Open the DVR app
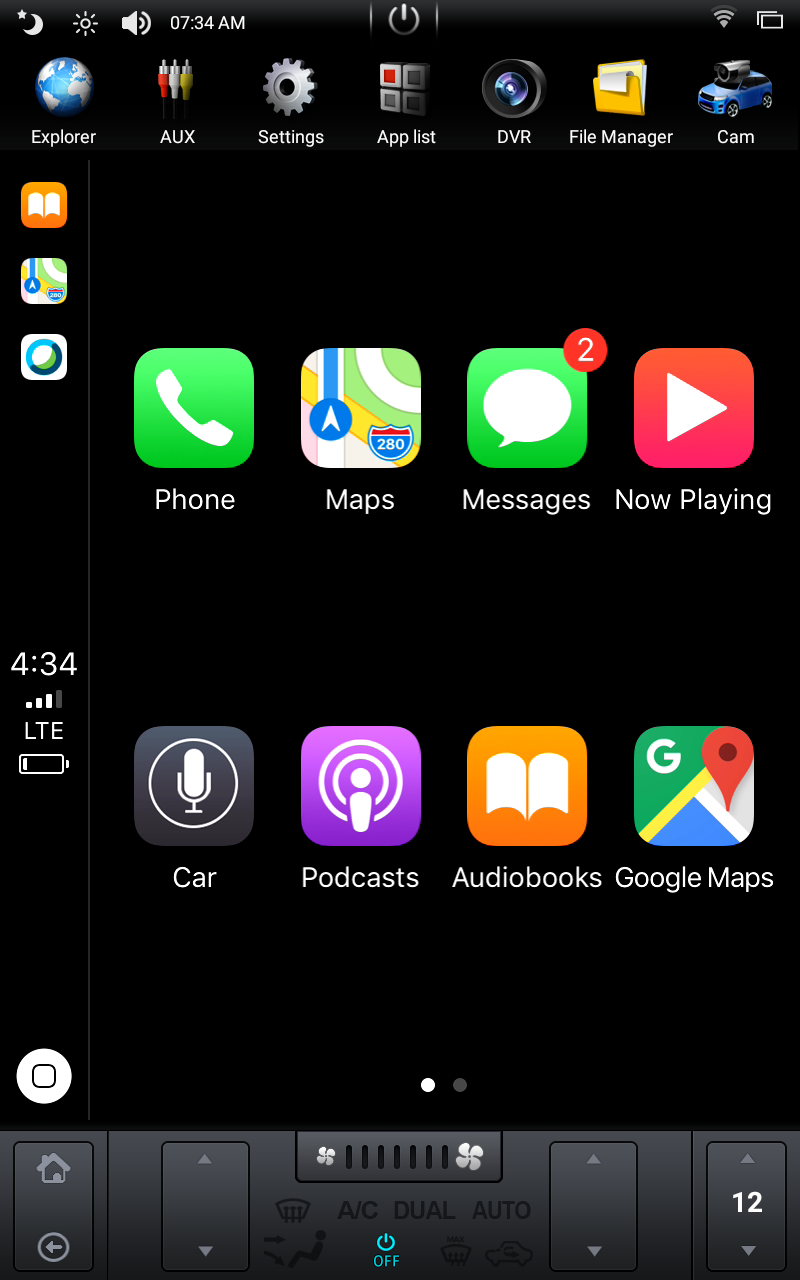The width and height of the screenshot is (800, 1280). tap(513, 88)
